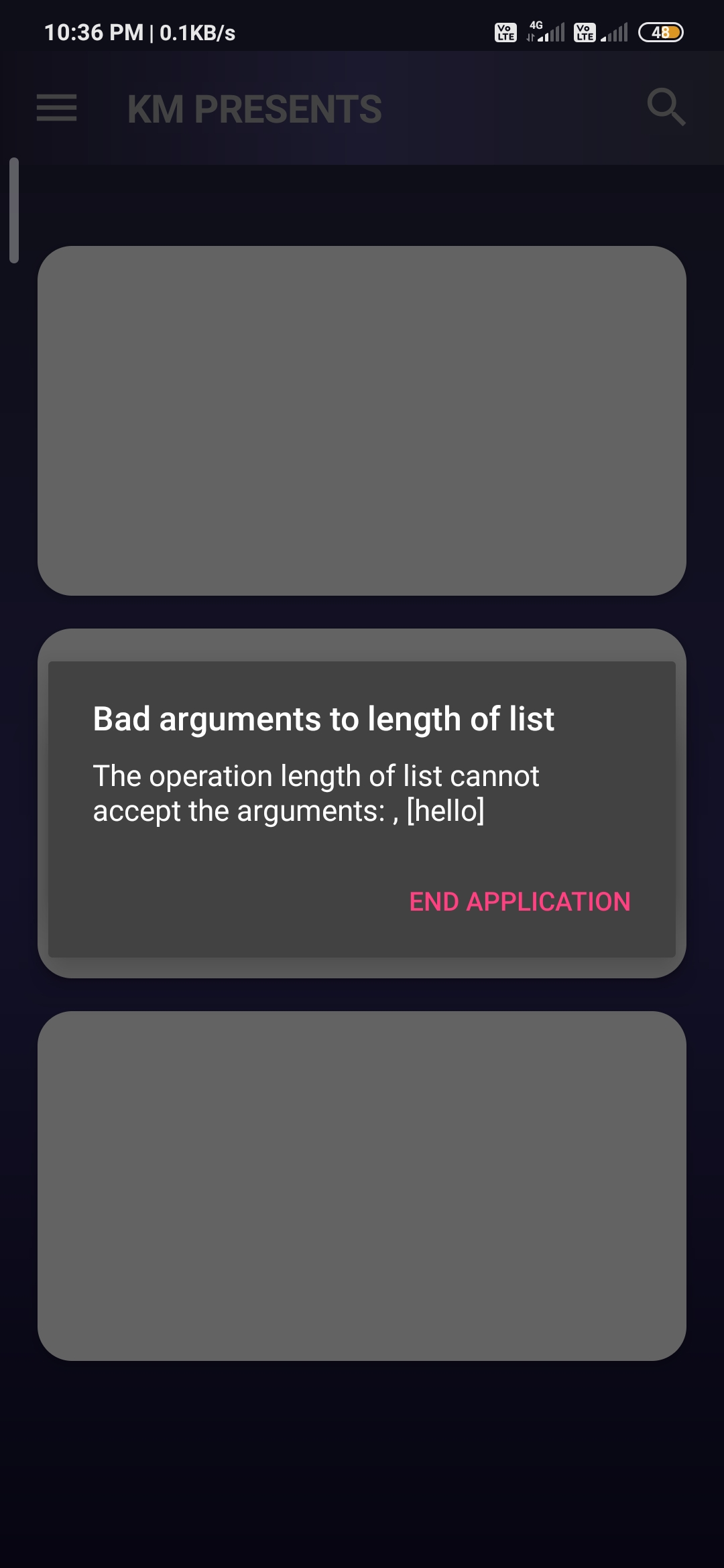The image size is (724, 1568).
Task: Tap the search icon
Action: coord(666,107)
